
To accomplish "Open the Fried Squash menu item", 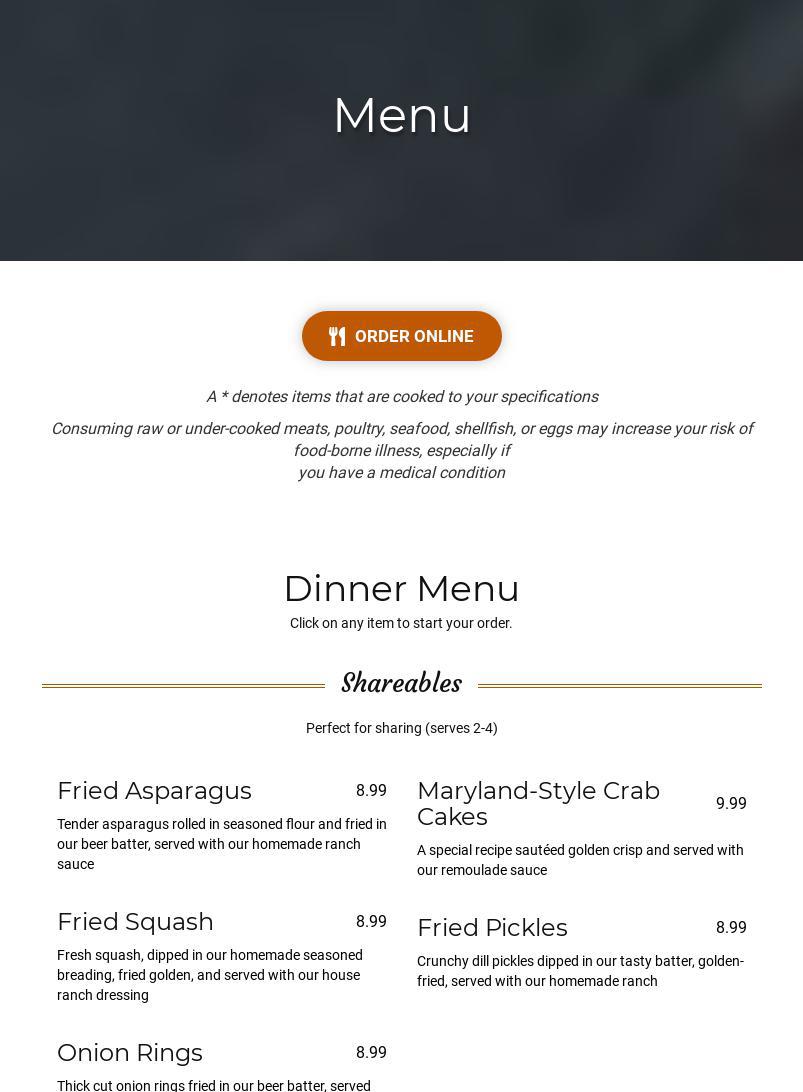I will [x=135, y=922].
